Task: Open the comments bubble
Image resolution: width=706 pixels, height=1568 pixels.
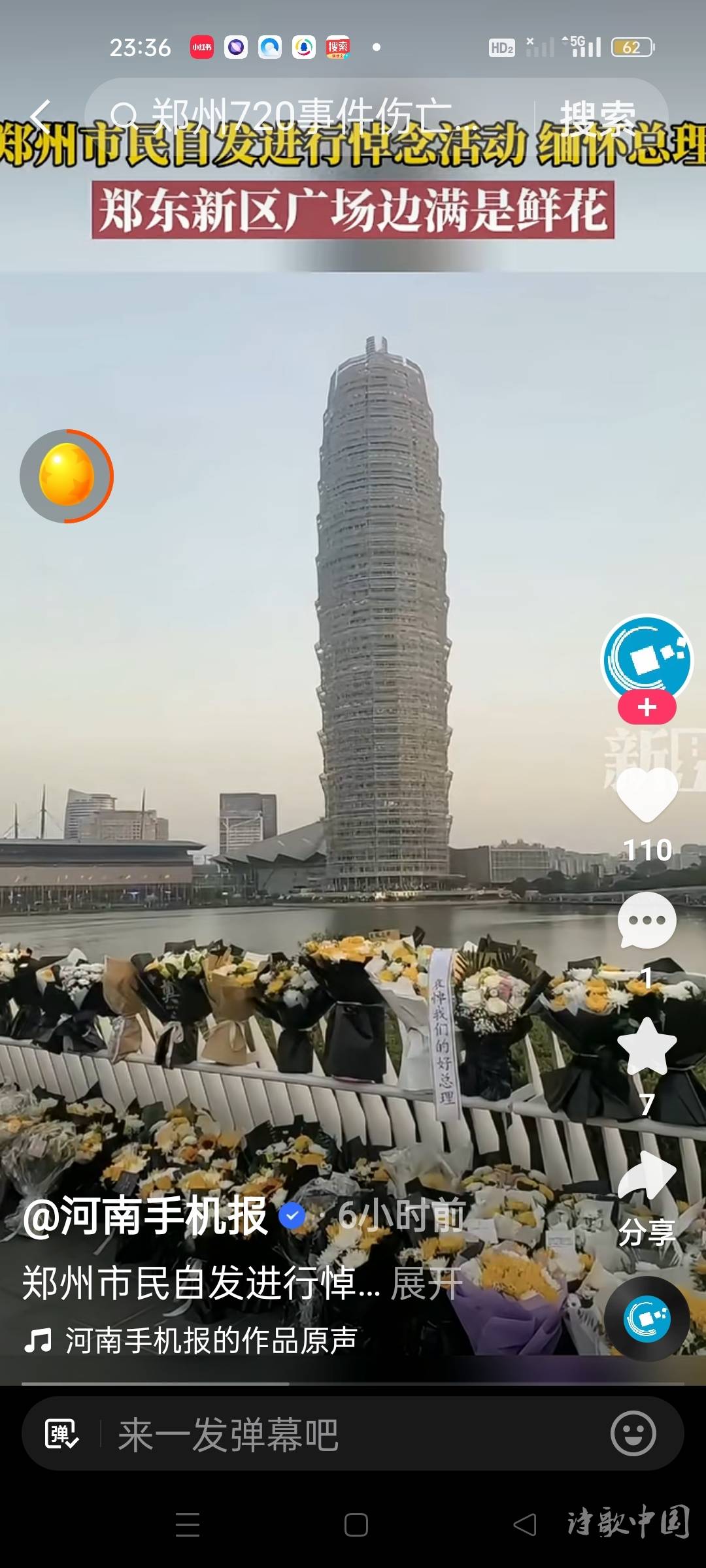Action: click(647, 920)
